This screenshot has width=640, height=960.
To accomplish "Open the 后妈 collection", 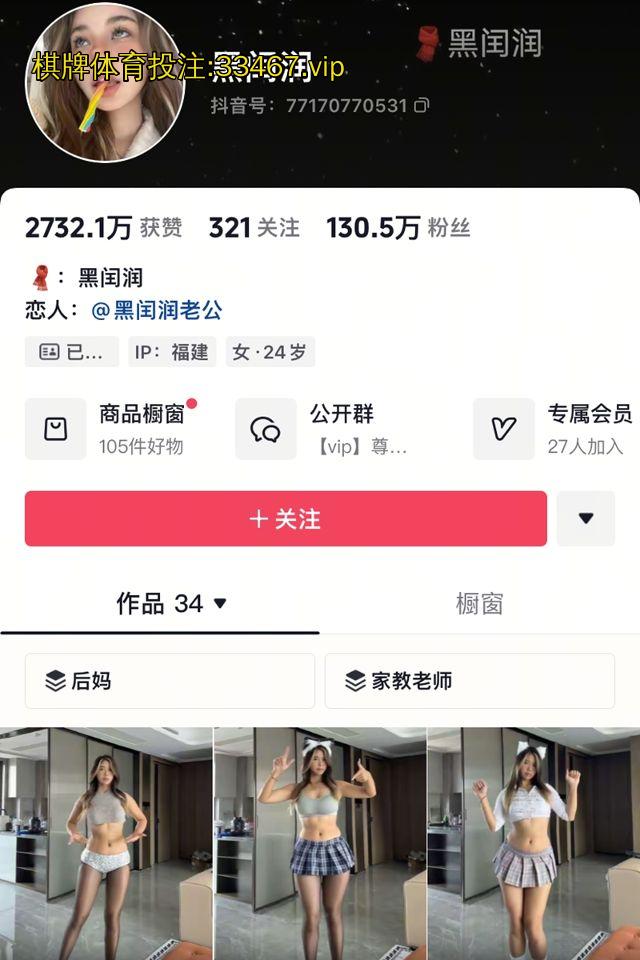I will coord(169,681).
